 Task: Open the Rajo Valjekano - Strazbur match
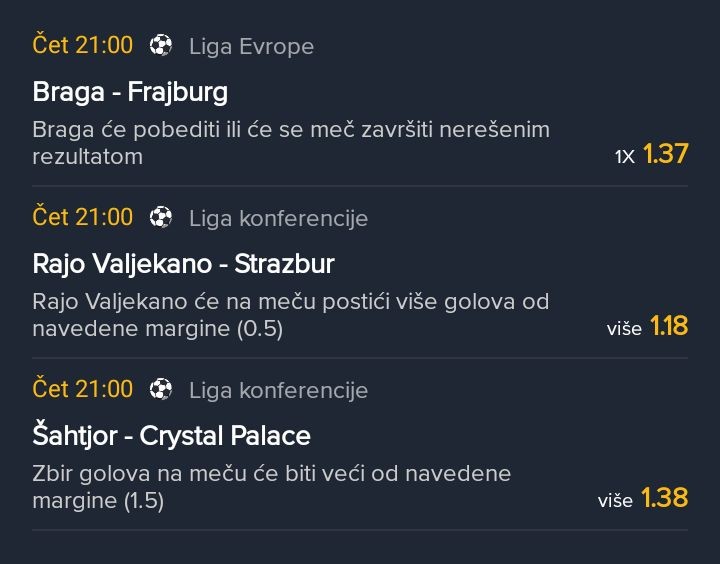[x=183, y=264]
